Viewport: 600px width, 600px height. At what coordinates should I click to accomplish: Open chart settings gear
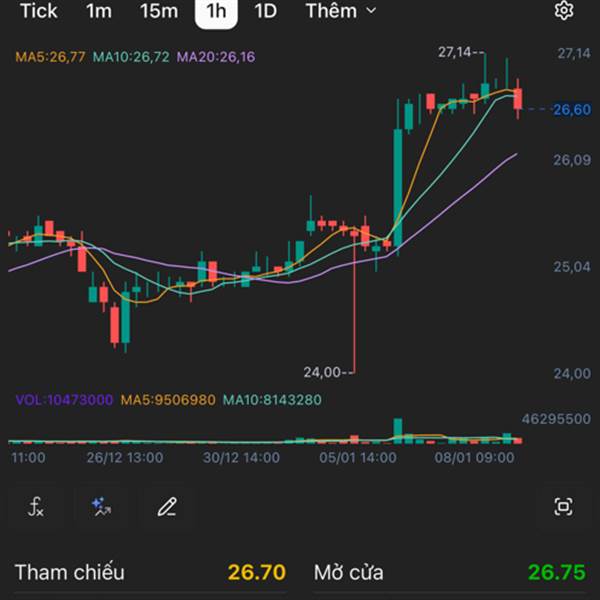coord(563,11)
